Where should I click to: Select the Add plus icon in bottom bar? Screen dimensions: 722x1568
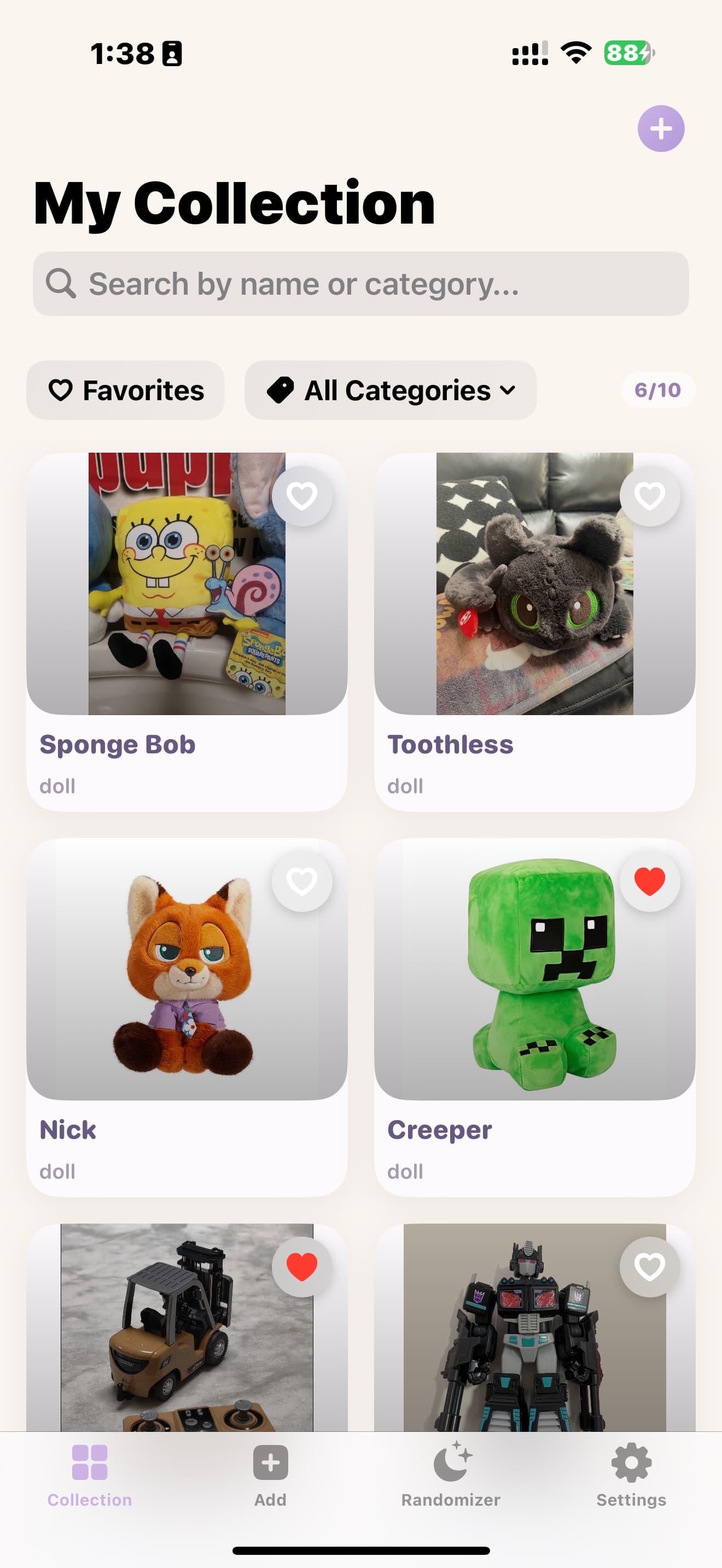coord(270,1464)
